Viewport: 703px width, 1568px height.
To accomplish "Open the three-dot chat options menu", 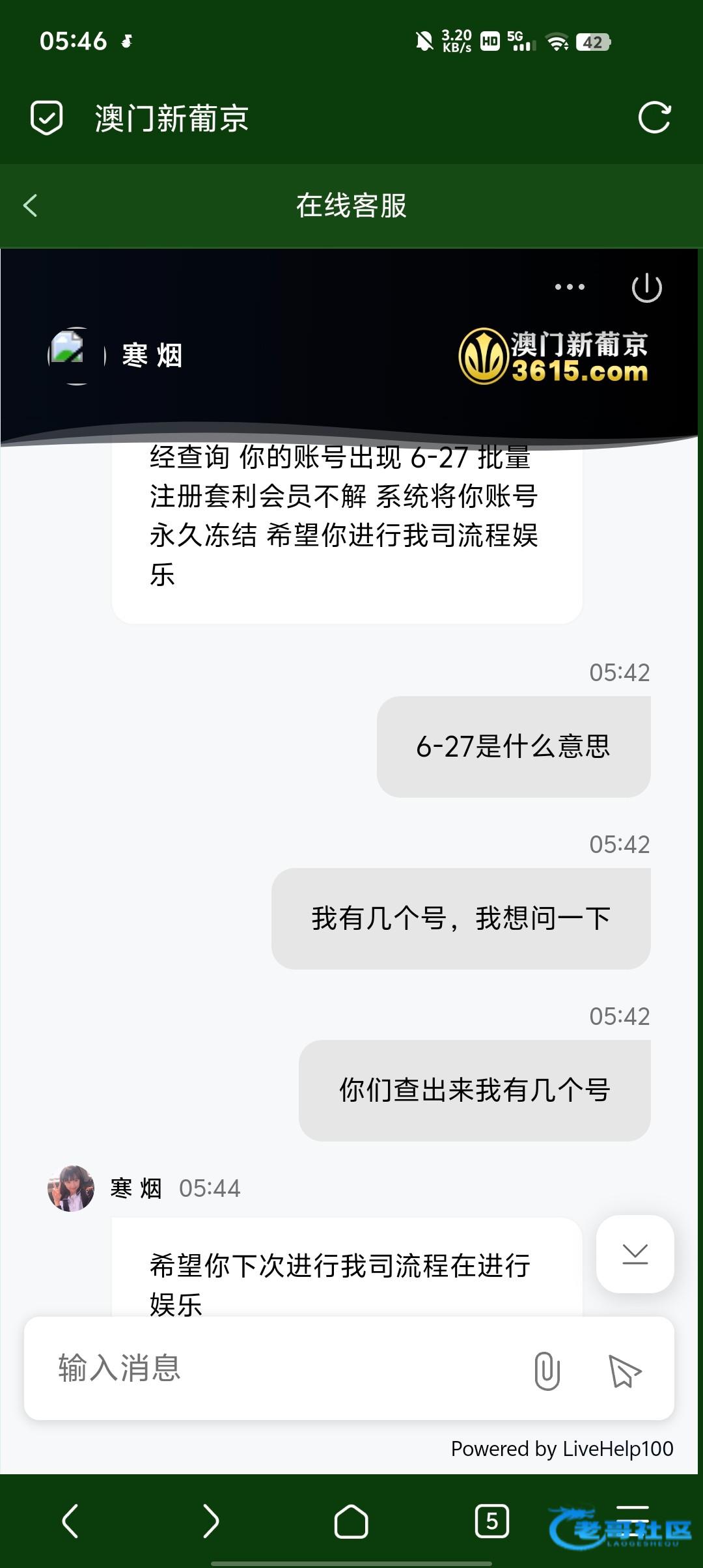I will click(x=570, y=287).
